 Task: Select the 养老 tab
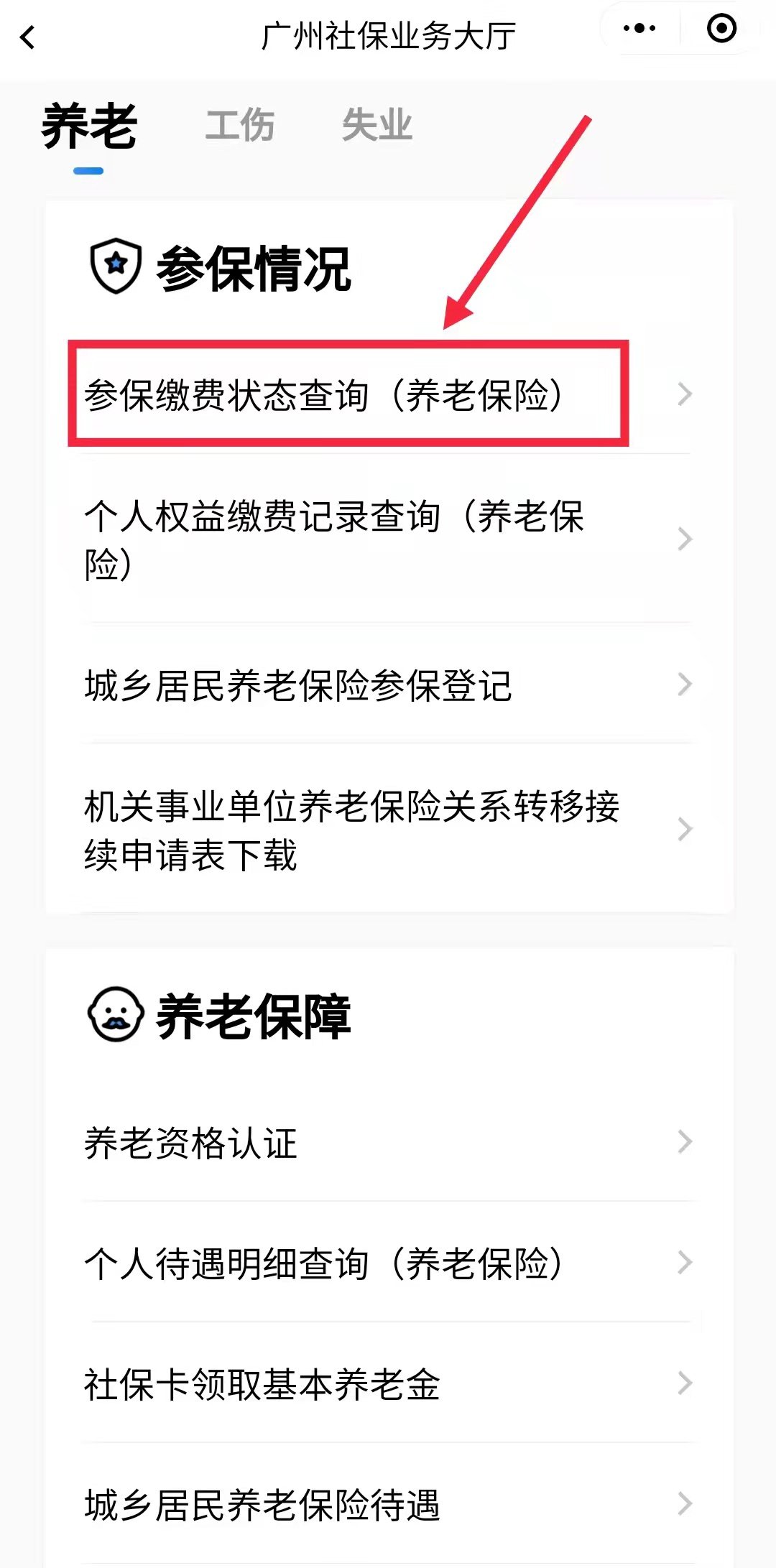(89, 126)
